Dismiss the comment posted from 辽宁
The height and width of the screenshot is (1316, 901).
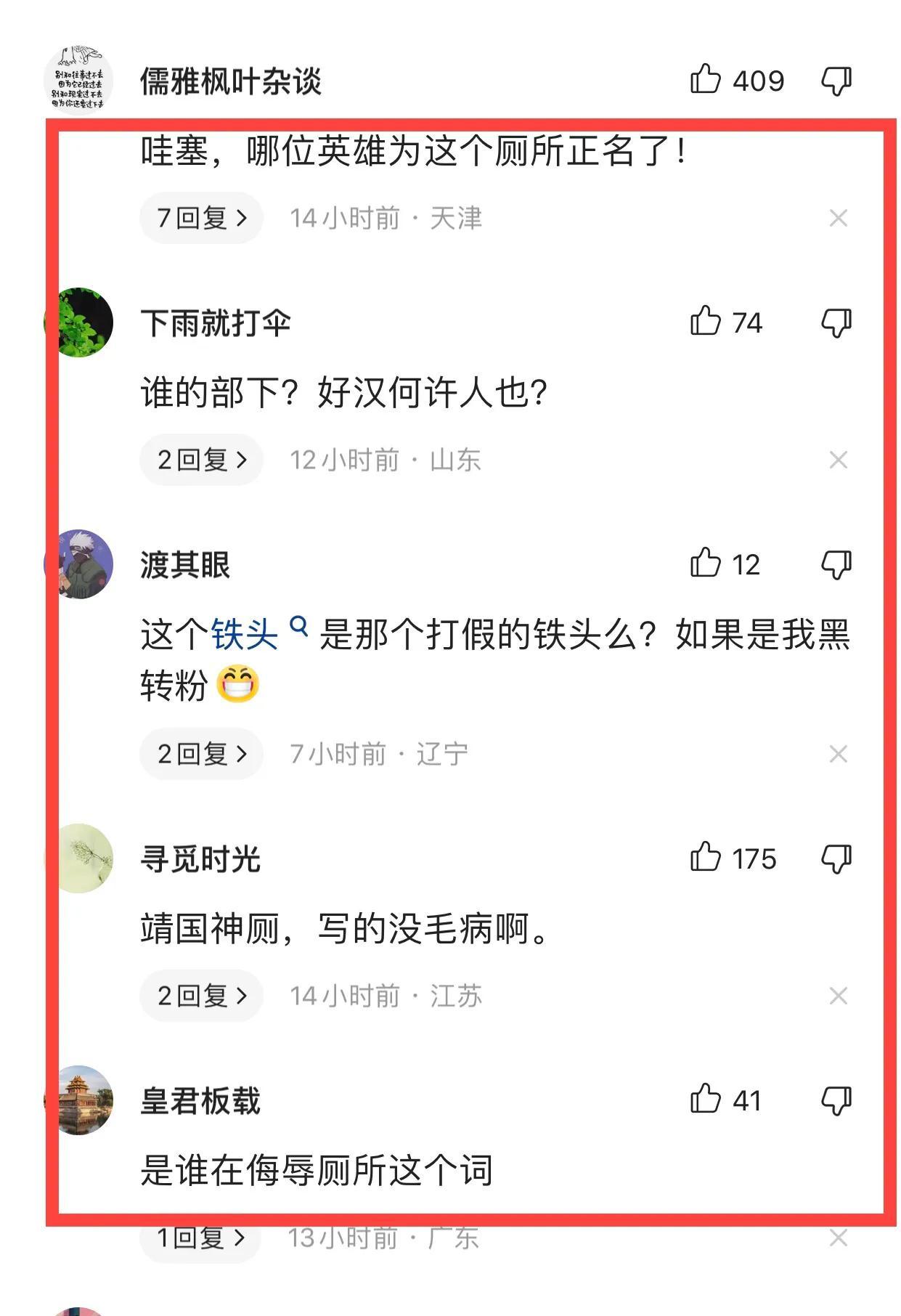838,754
